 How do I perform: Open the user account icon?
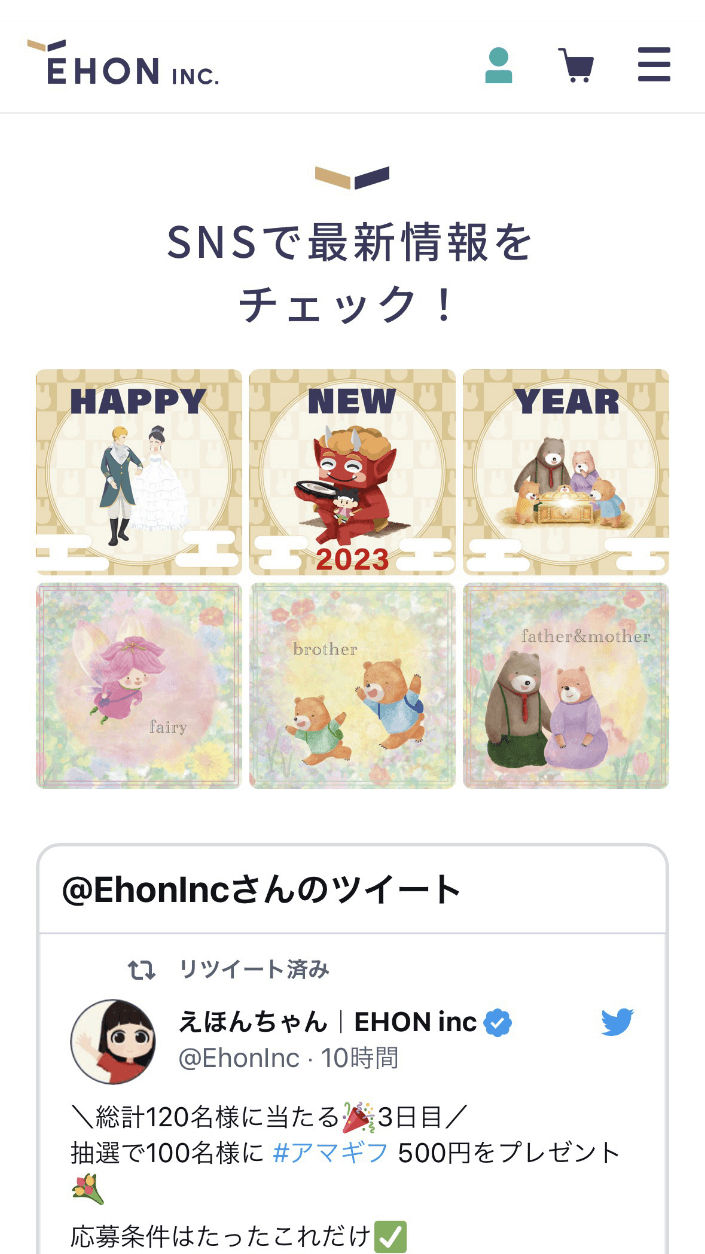(x=498, y=66)
